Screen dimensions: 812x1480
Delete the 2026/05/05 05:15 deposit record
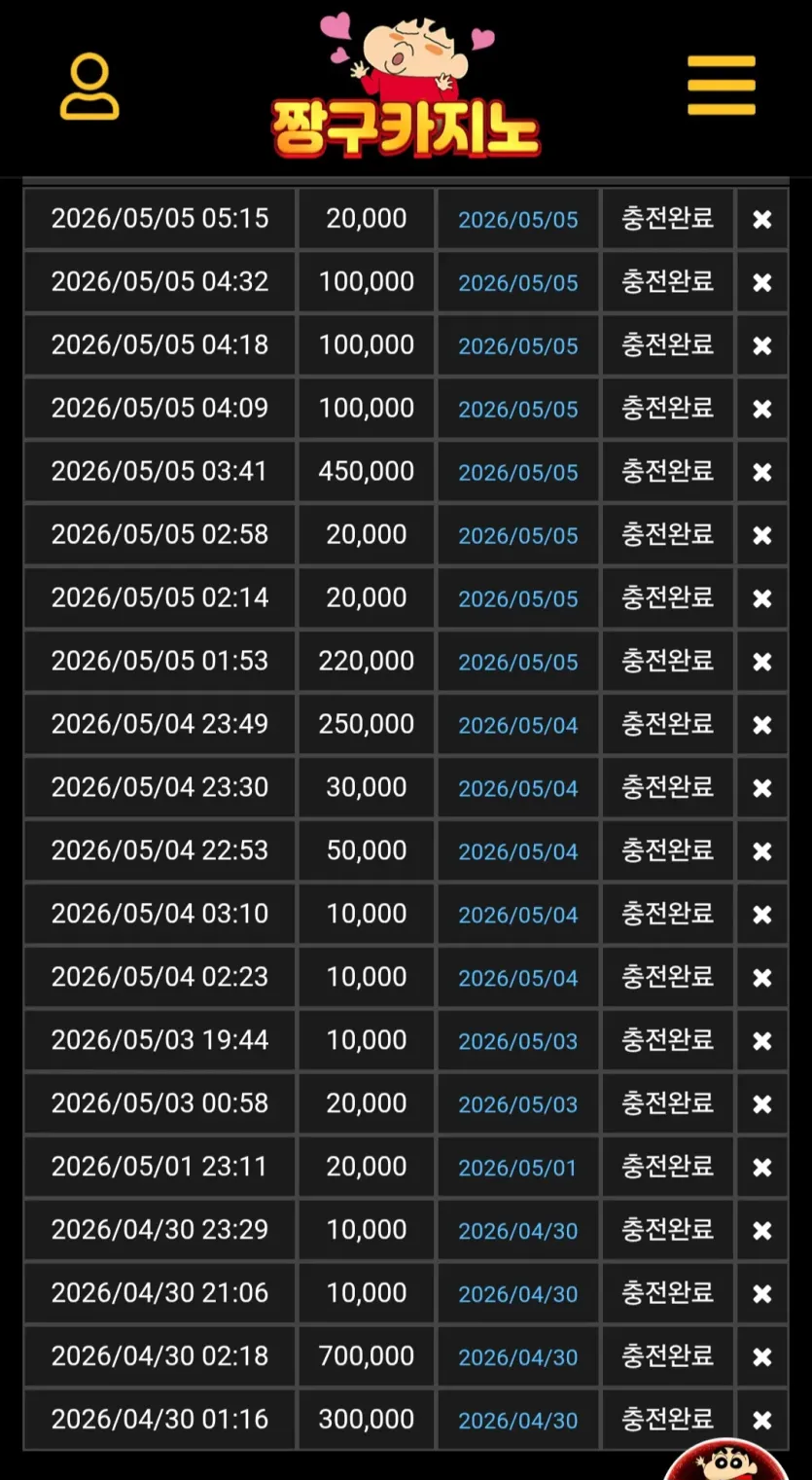762,219
